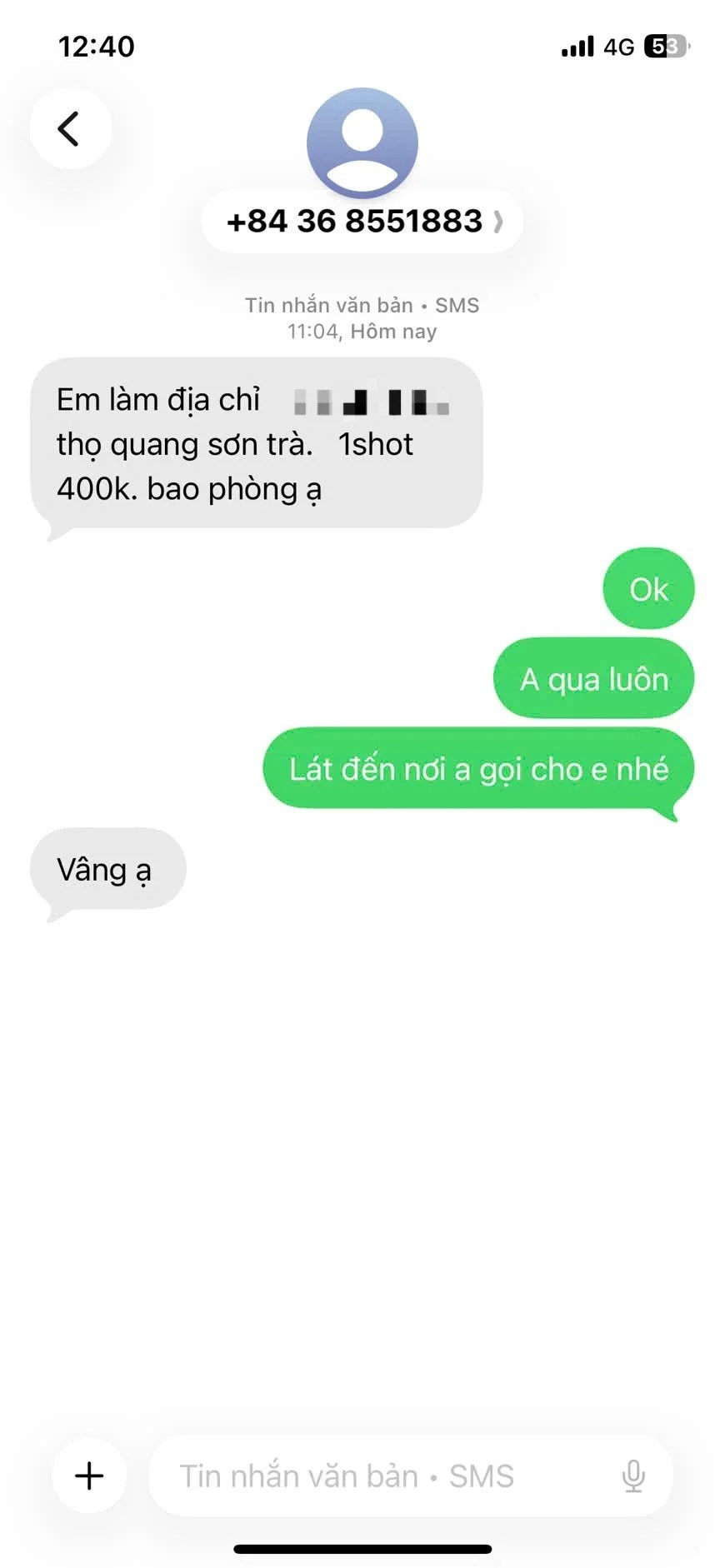Open contact details for +84 36 8551883
725x1568 pixels.
pyautogui.click(x=362, y=222)
